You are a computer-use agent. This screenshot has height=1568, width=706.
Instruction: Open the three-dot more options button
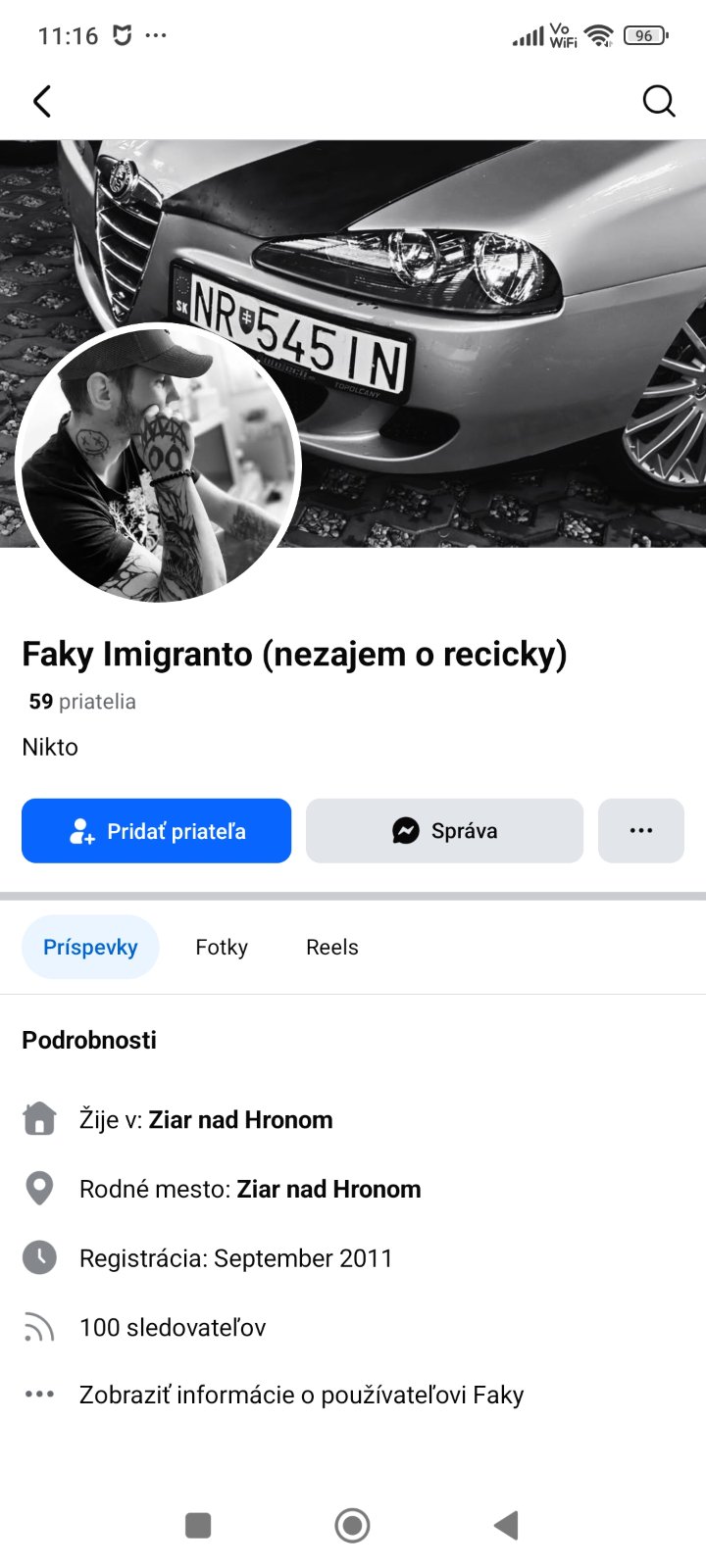coord(640,831)
